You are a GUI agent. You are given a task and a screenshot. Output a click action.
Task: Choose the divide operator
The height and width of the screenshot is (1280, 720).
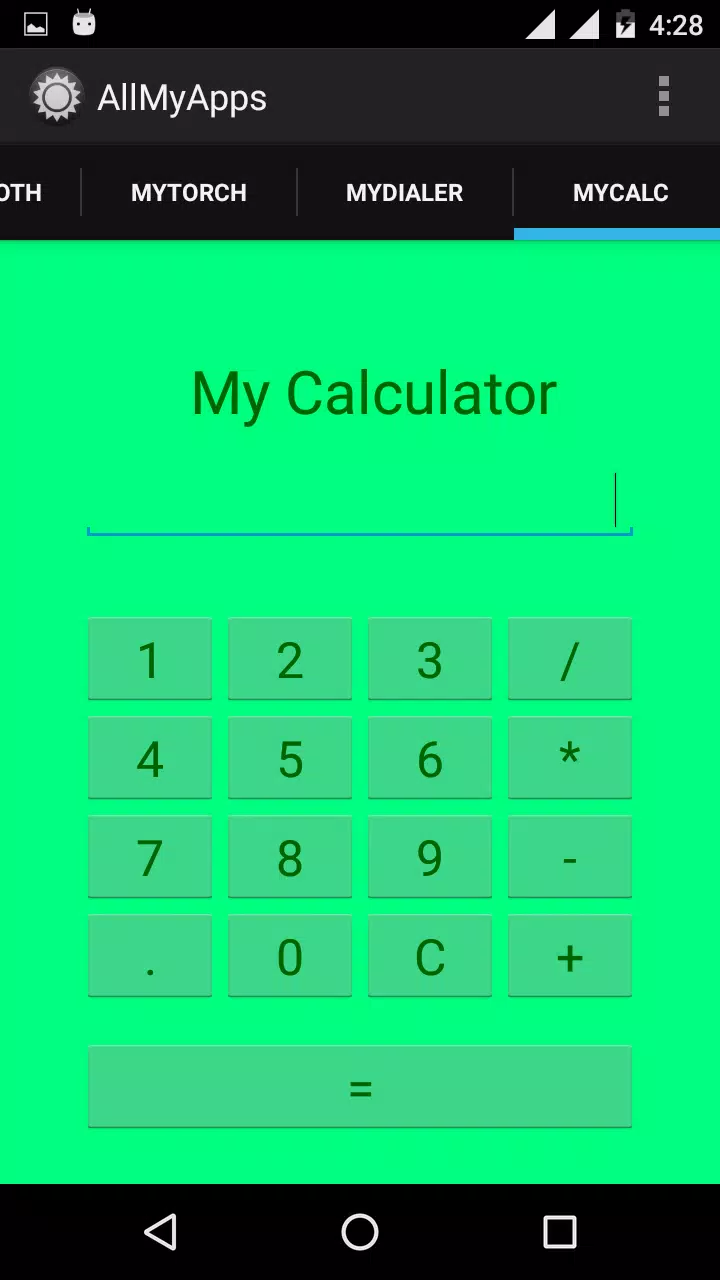[570, 659]
